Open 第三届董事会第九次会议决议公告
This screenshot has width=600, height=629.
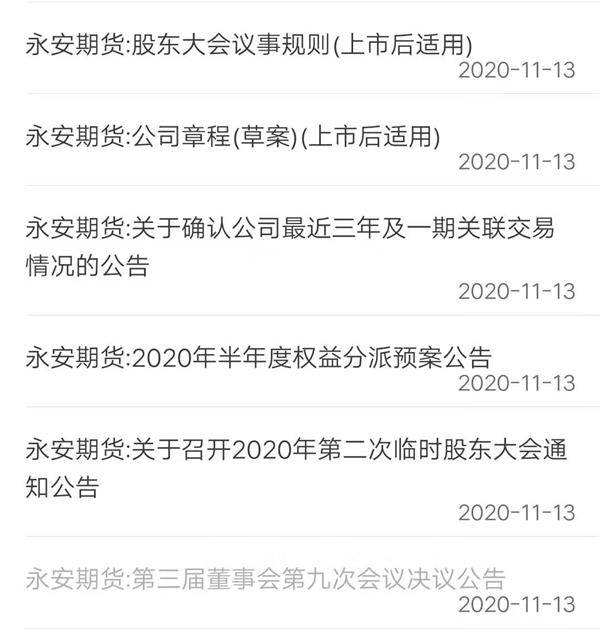[265, 579]
